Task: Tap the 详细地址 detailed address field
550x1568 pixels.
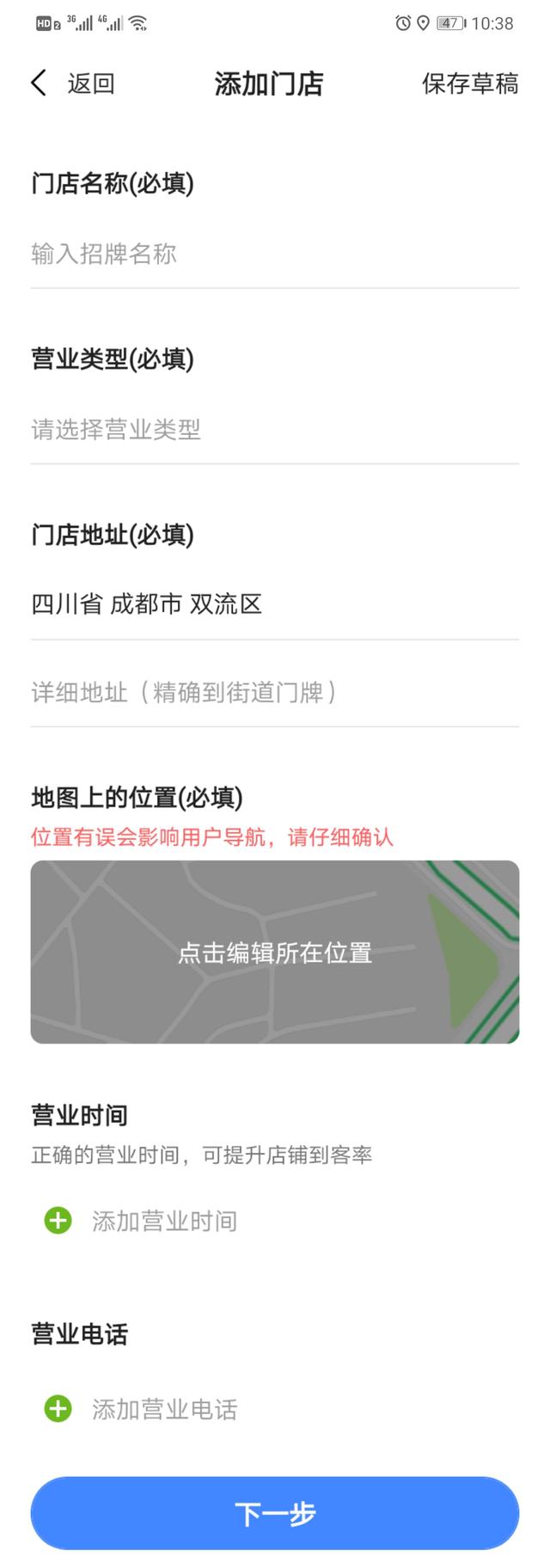Action: click(274, 692)
